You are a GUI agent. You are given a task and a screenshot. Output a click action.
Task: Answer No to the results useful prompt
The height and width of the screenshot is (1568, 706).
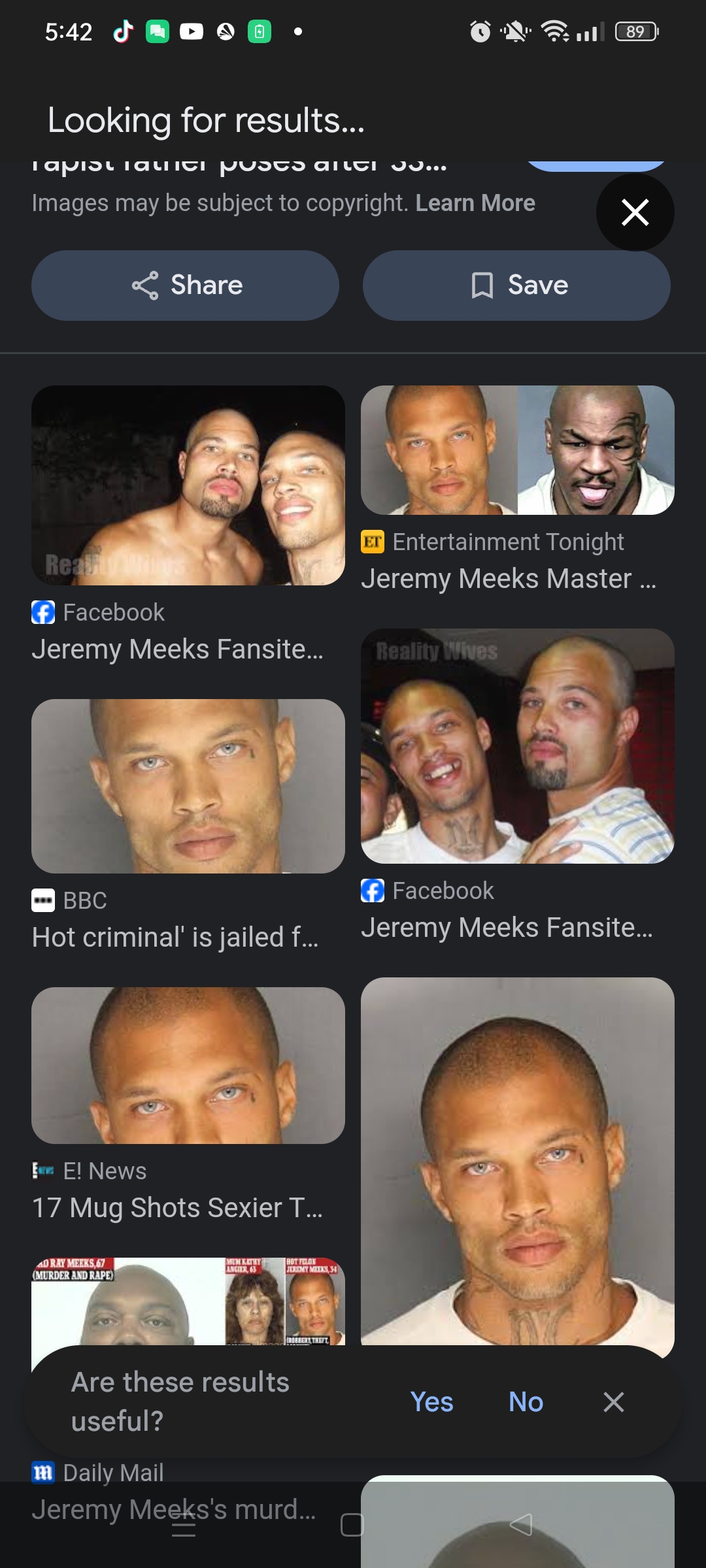[526, 1402]
